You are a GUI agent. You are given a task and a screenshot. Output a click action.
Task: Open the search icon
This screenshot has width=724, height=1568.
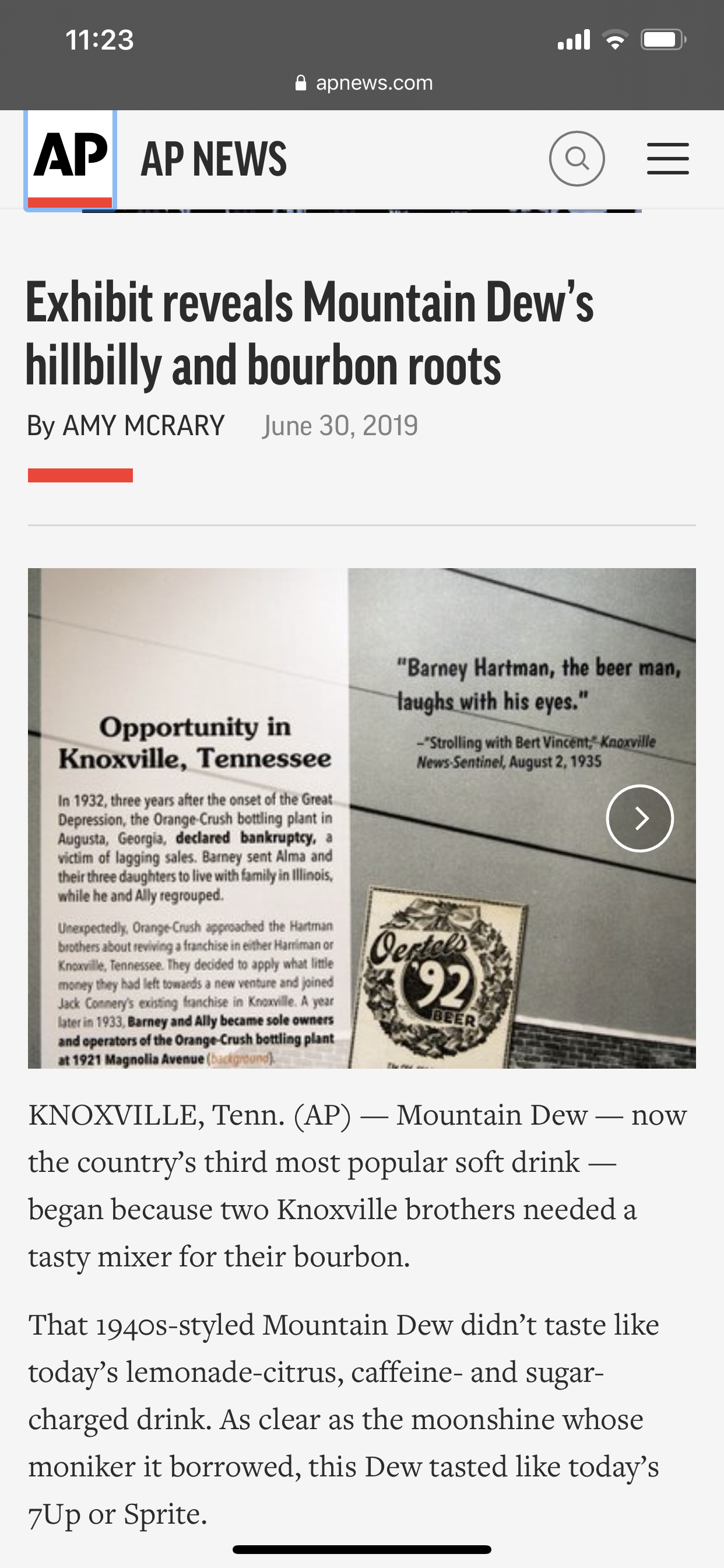[x=576, y=159]
